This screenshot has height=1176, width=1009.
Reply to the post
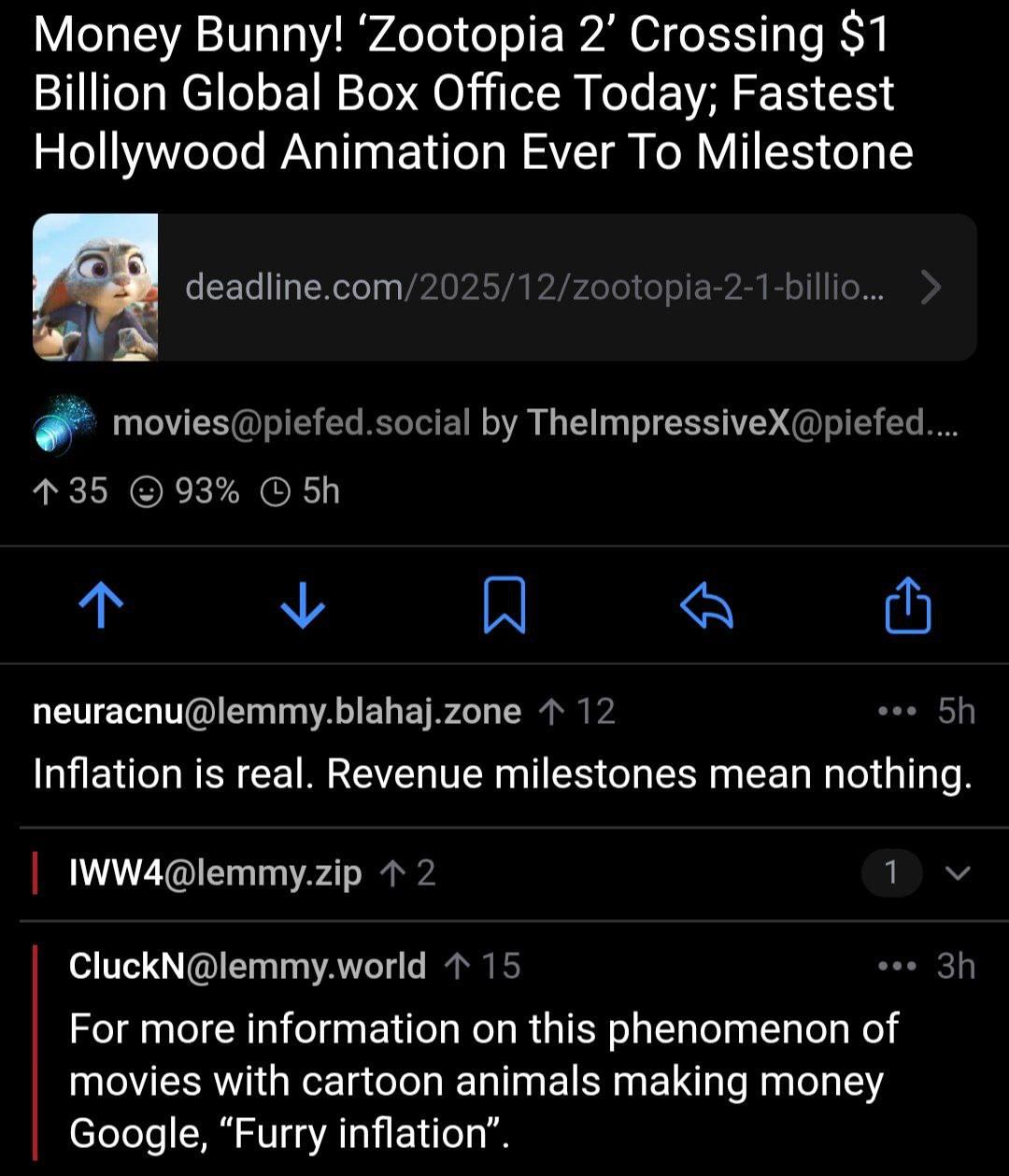click(706, 605)
